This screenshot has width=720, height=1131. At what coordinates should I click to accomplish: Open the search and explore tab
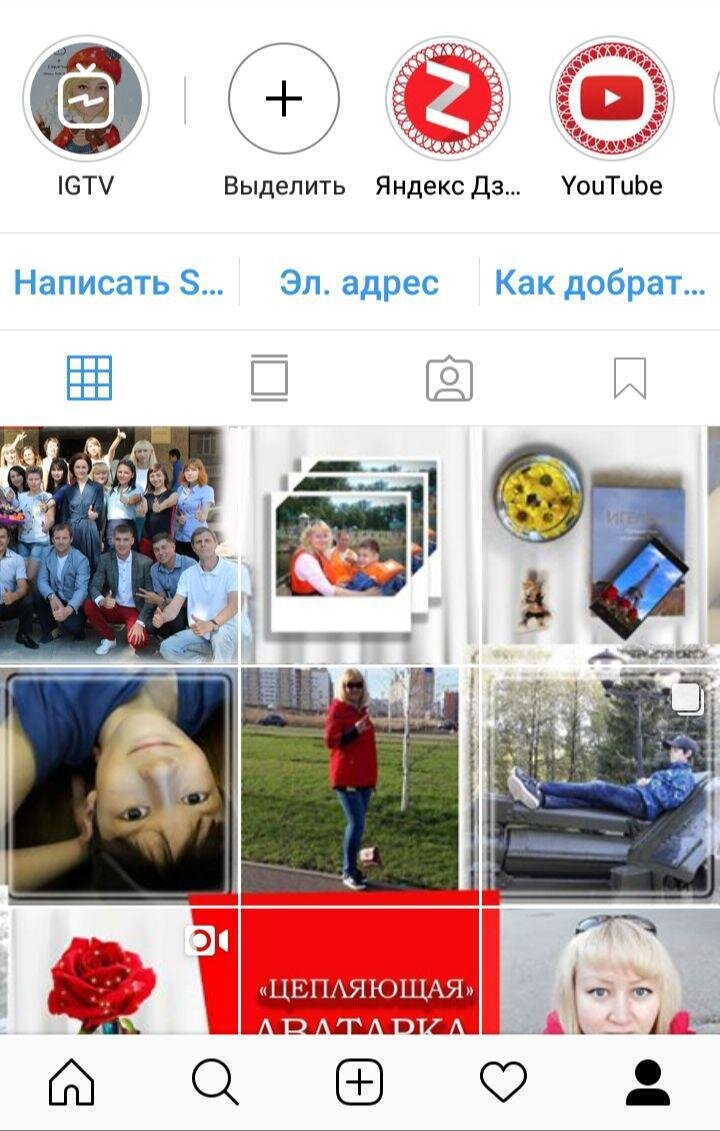[215, 1082]
